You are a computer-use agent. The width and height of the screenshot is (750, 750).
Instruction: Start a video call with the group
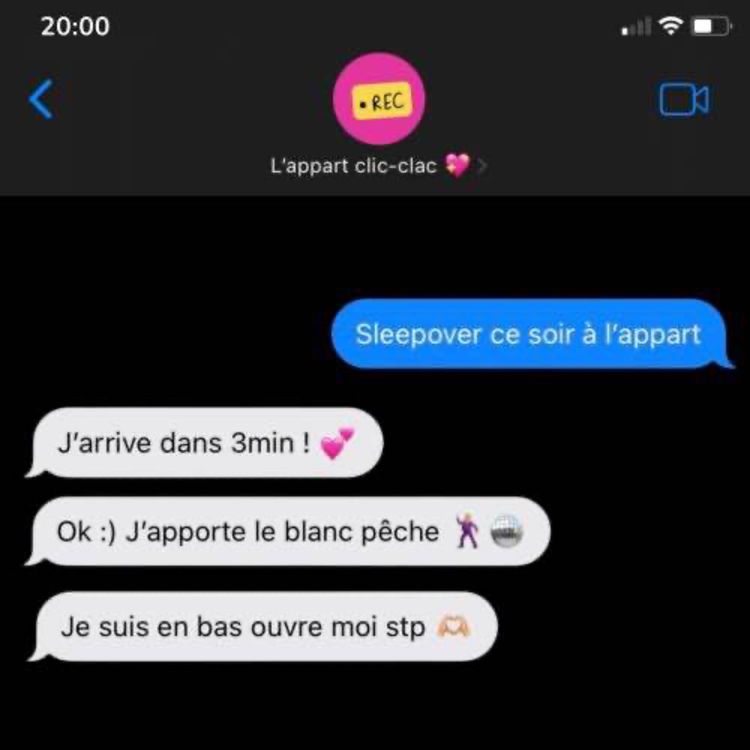coord(684,99)
